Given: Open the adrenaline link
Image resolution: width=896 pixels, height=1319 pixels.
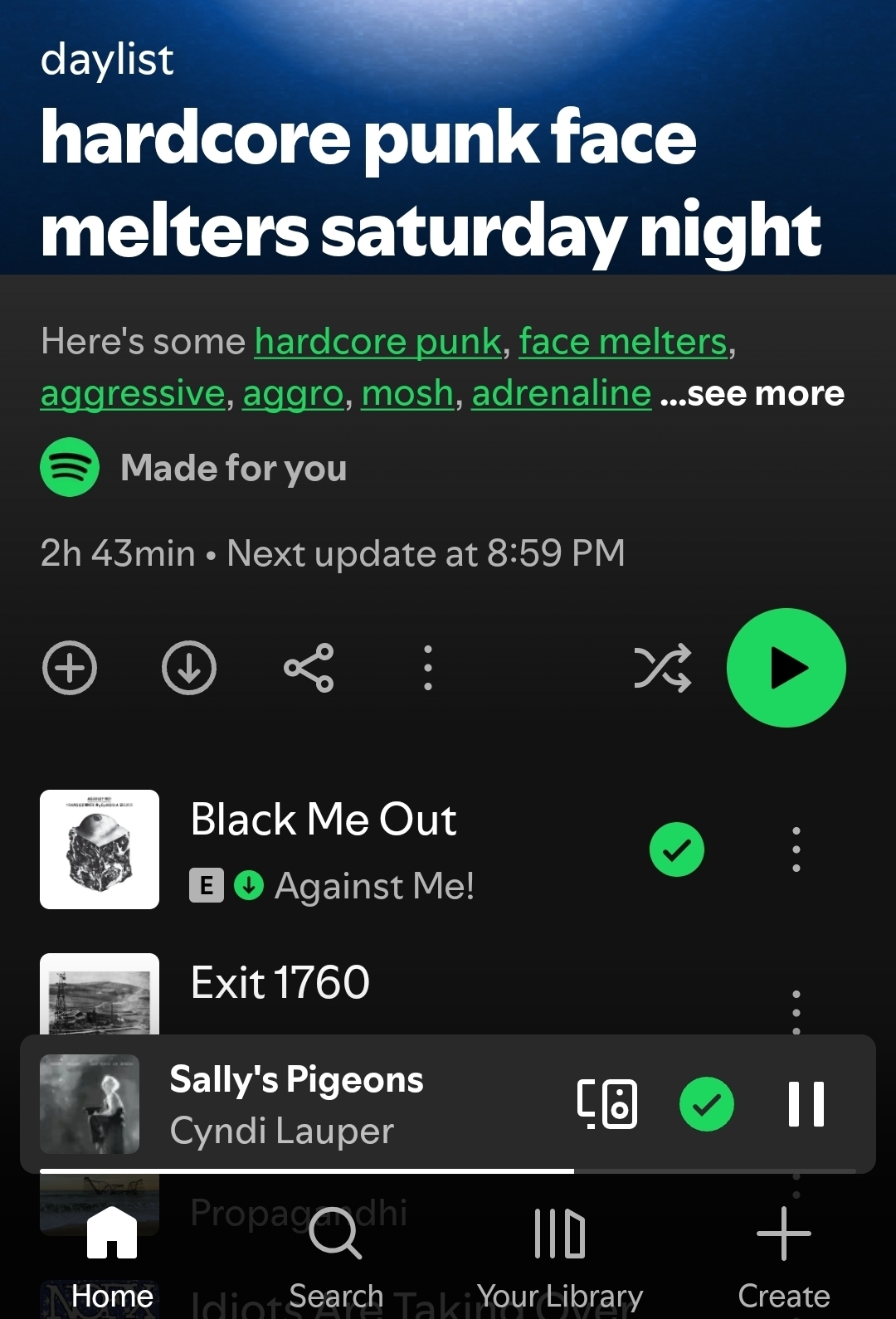Looking at the screenshot, I should 562,393.
